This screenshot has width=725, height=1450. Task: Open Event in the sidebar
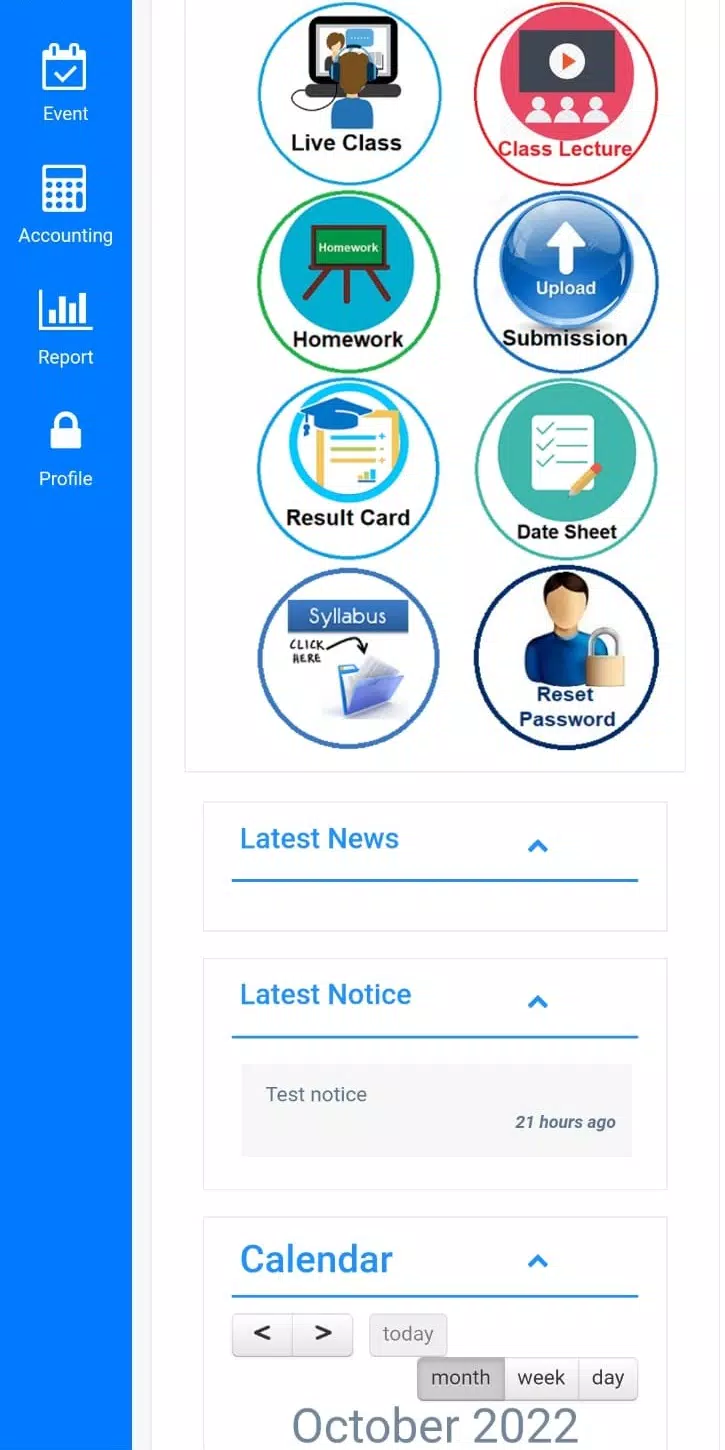pos(65,83)
